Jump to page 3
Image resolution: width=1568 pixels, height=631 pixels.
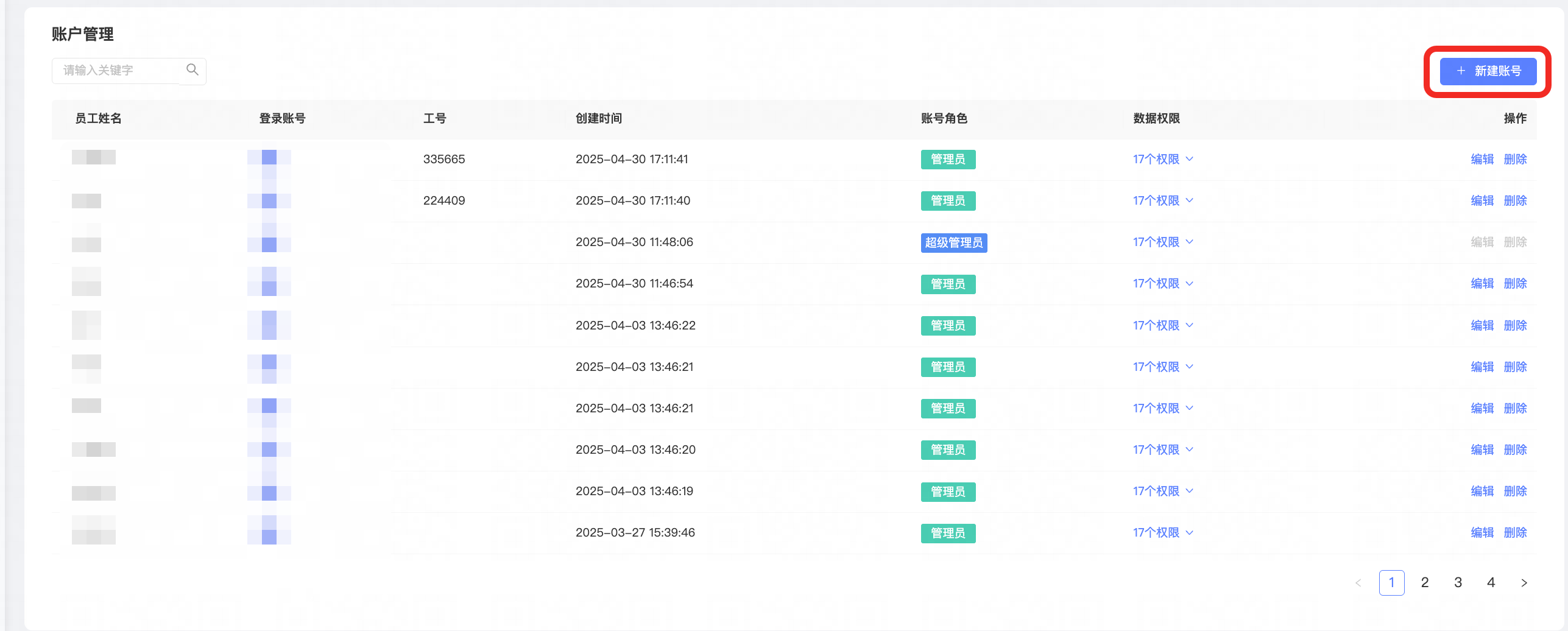1458,582
